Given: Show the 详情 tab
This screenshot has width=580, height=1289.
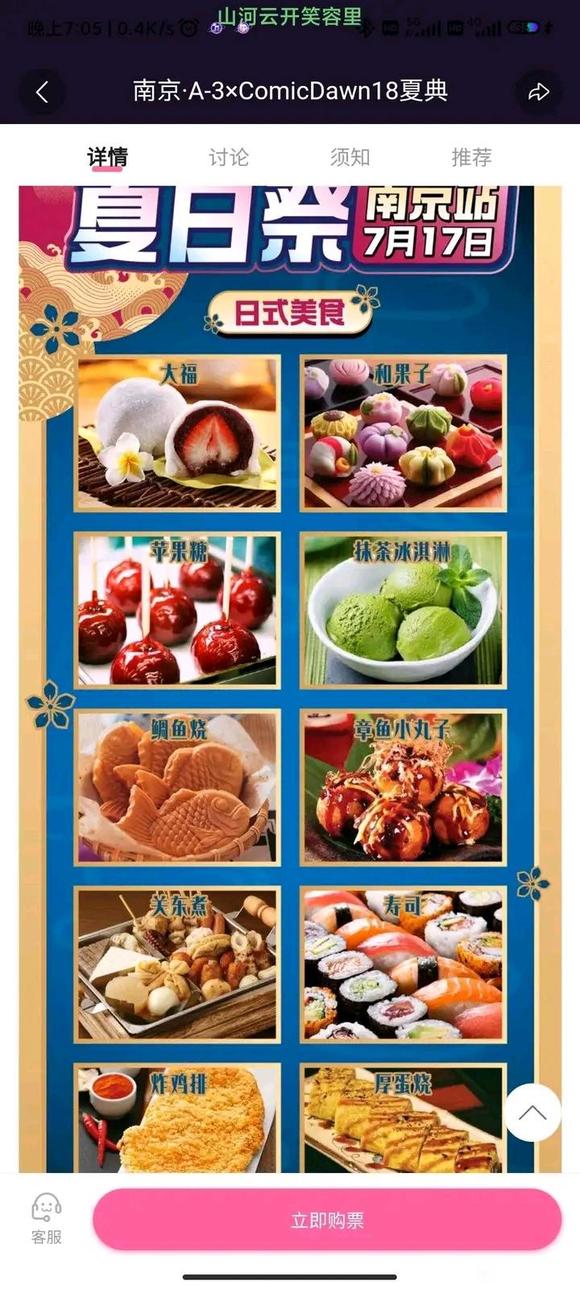Looking at the screenshot, I should click(x=107, y=157).
